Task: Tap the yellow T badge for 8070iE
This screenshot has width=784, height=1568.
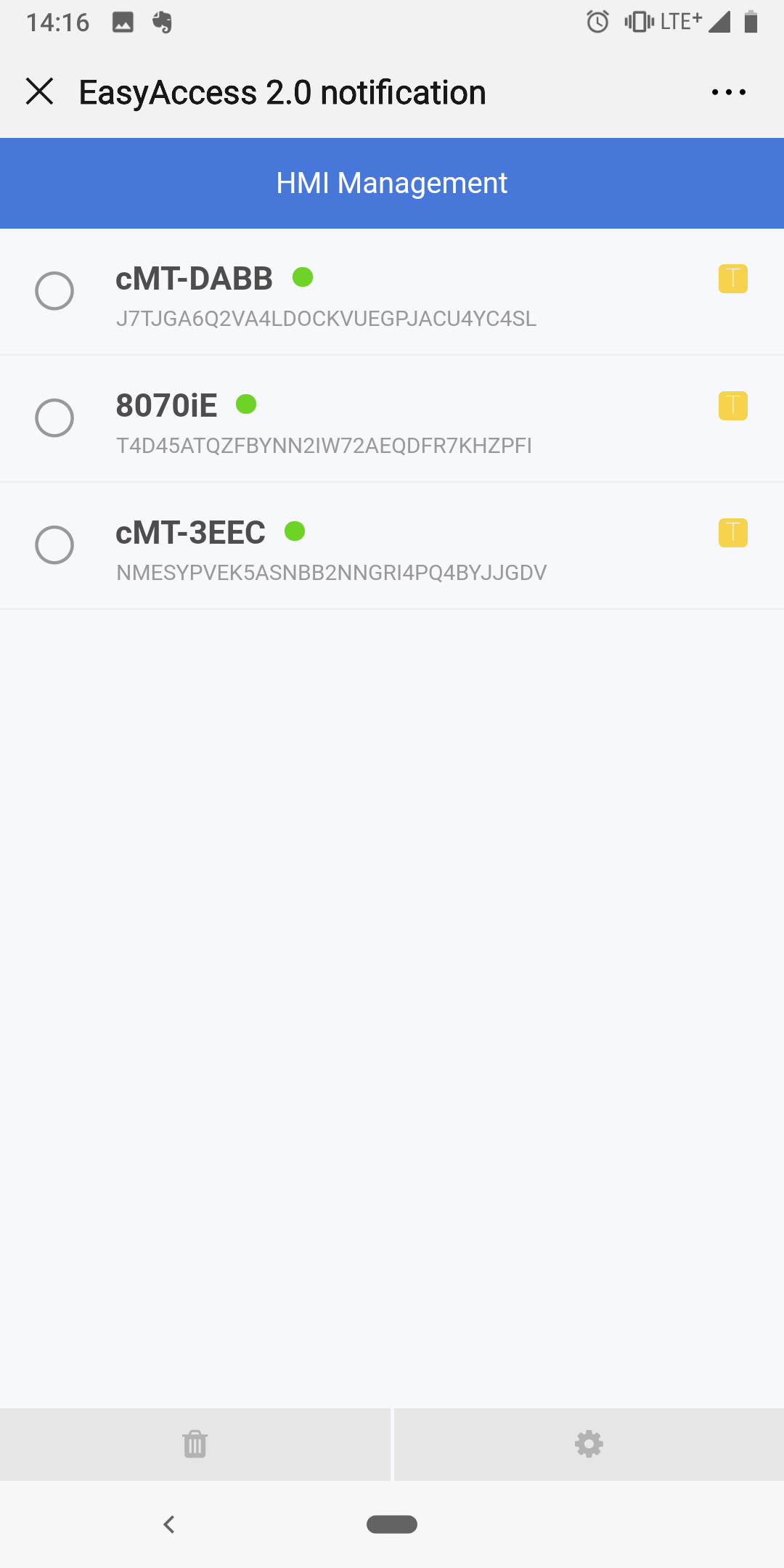Action: (733, 406)
